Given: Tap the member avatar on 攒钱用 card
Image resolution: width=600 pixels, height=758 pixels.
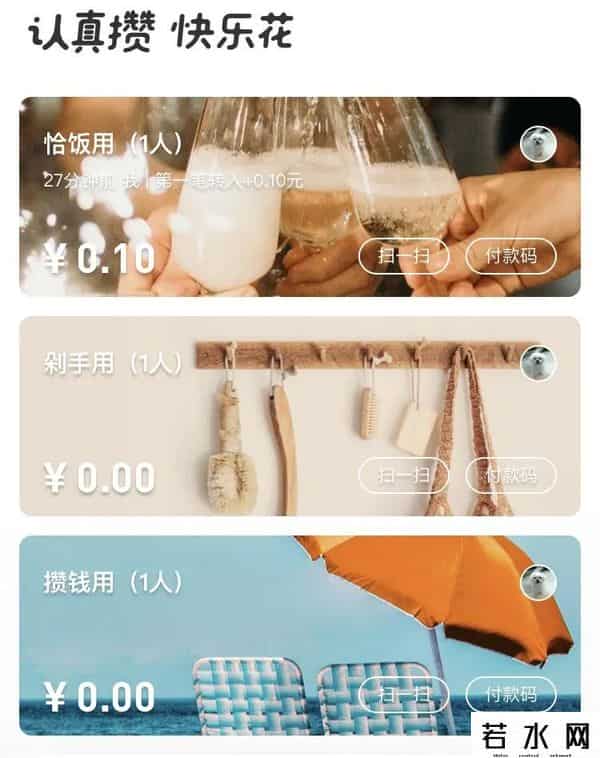Looking at the screenshot, I should 538,582.
